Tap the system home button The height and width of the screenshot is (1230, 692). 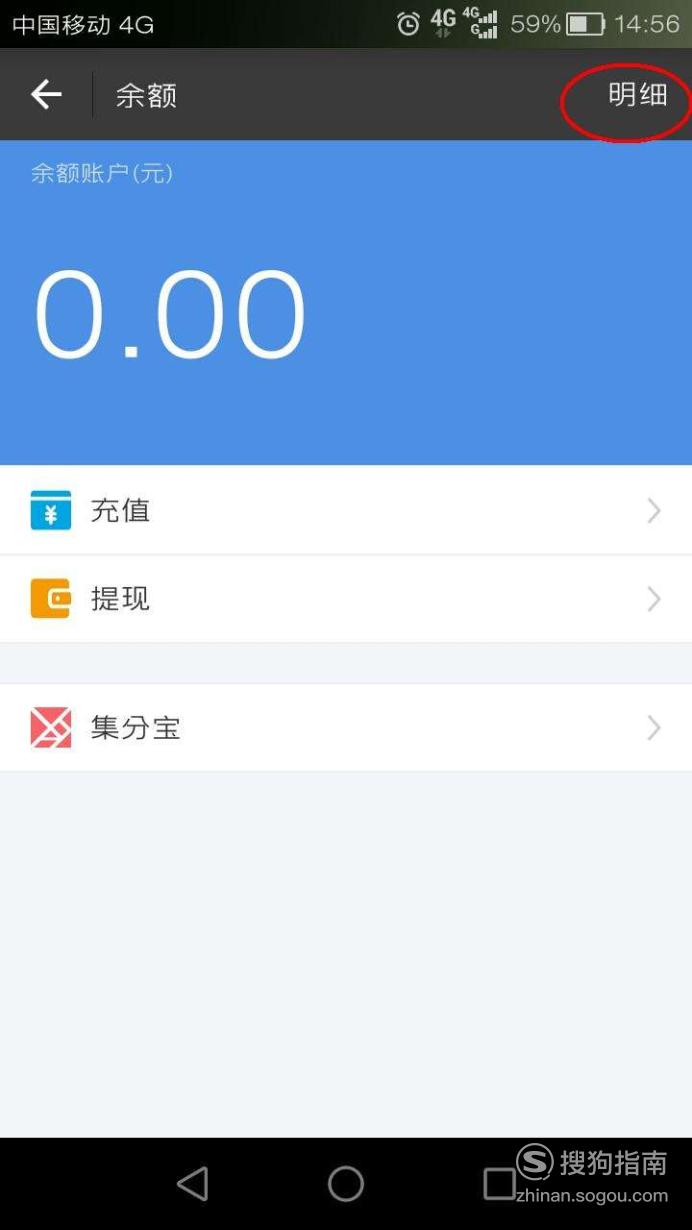pos(346,1184)
